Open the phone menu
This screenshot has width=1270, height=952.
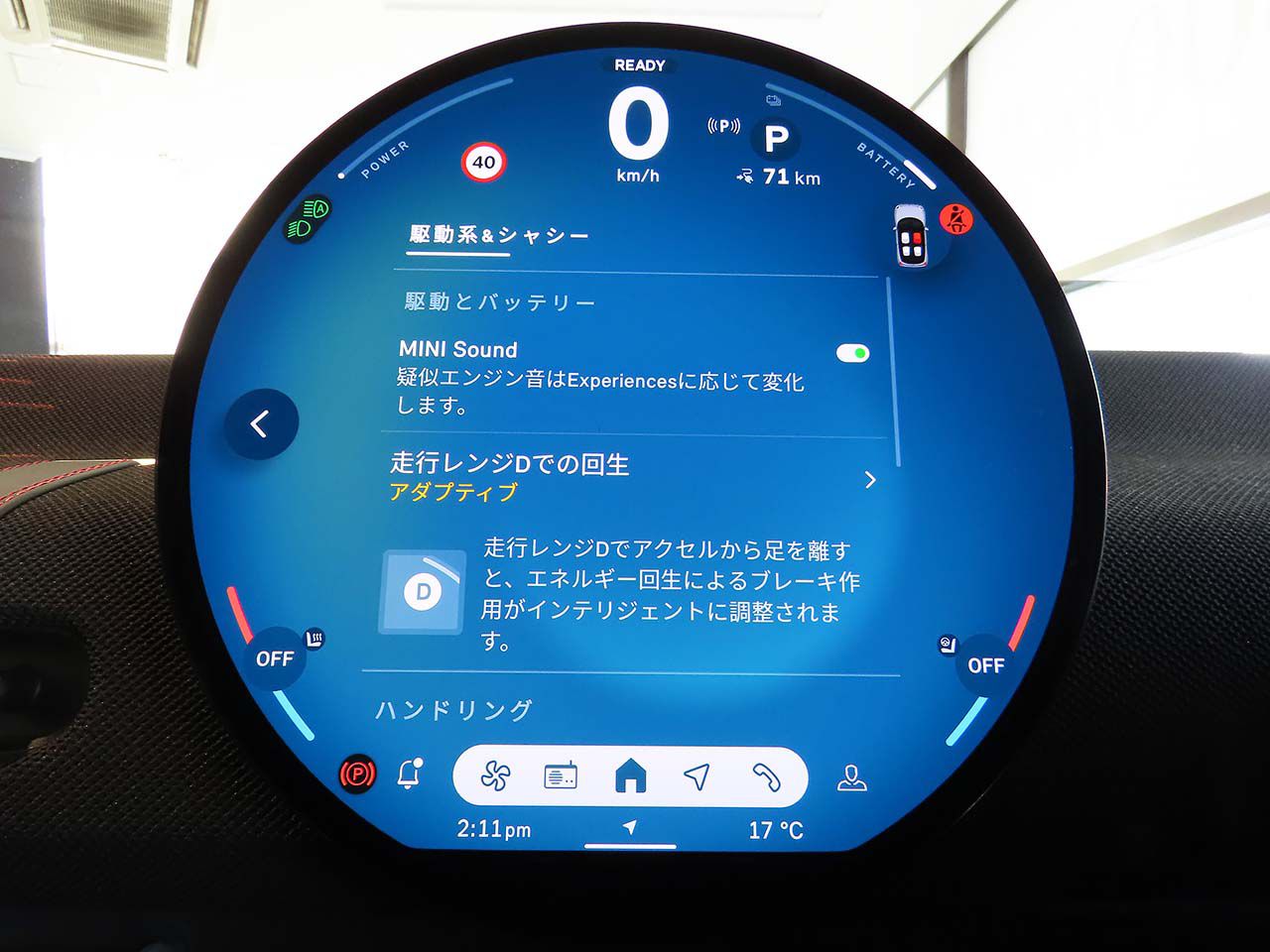coord(766,777)
